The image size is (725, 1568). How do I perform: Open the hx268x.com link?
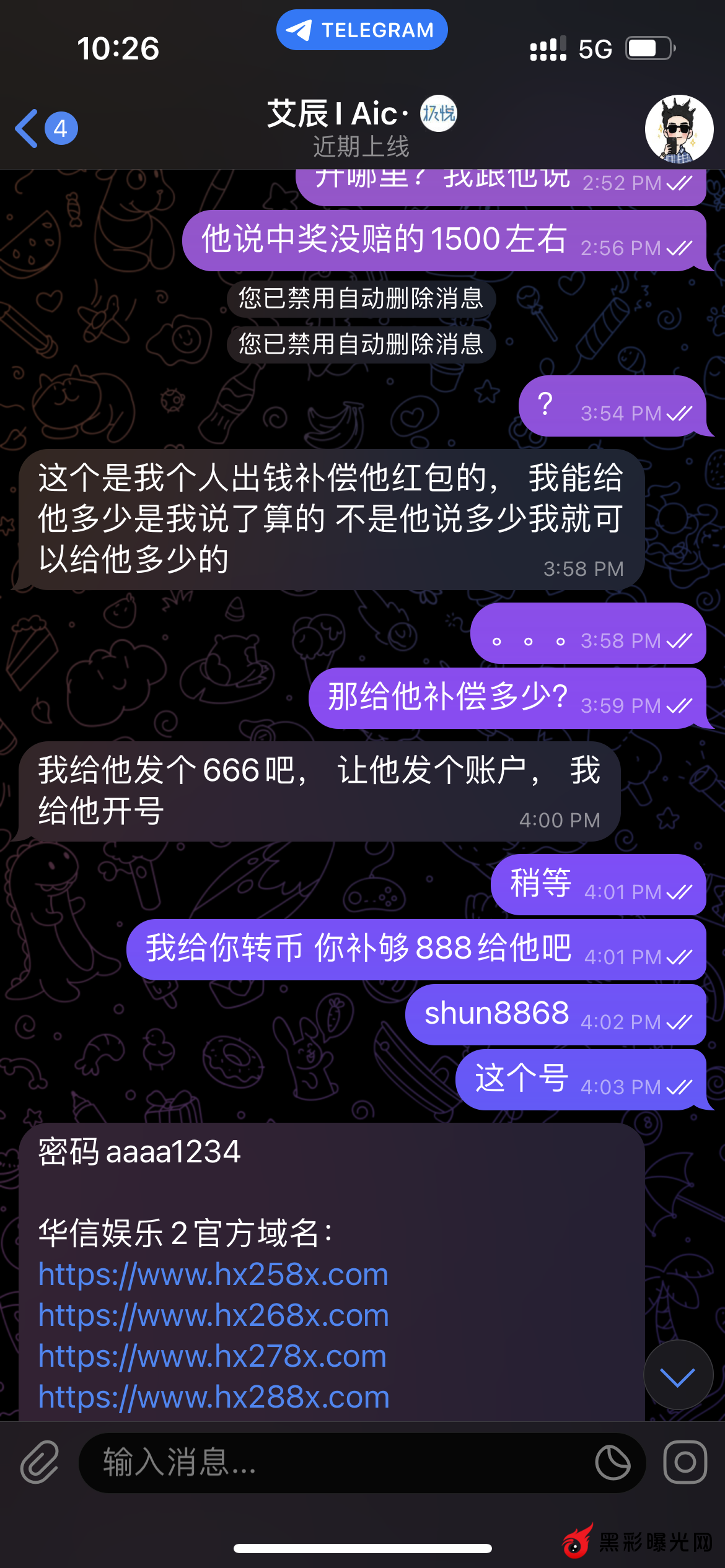[213, 1315]
